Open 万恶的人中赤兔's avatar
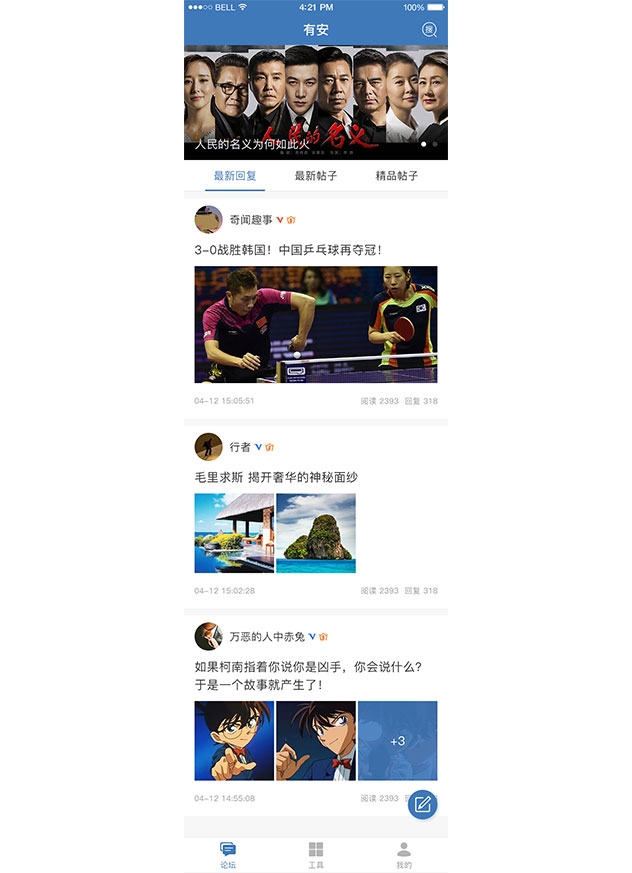This screenshot has width=632, height=873. pos(208,636)
